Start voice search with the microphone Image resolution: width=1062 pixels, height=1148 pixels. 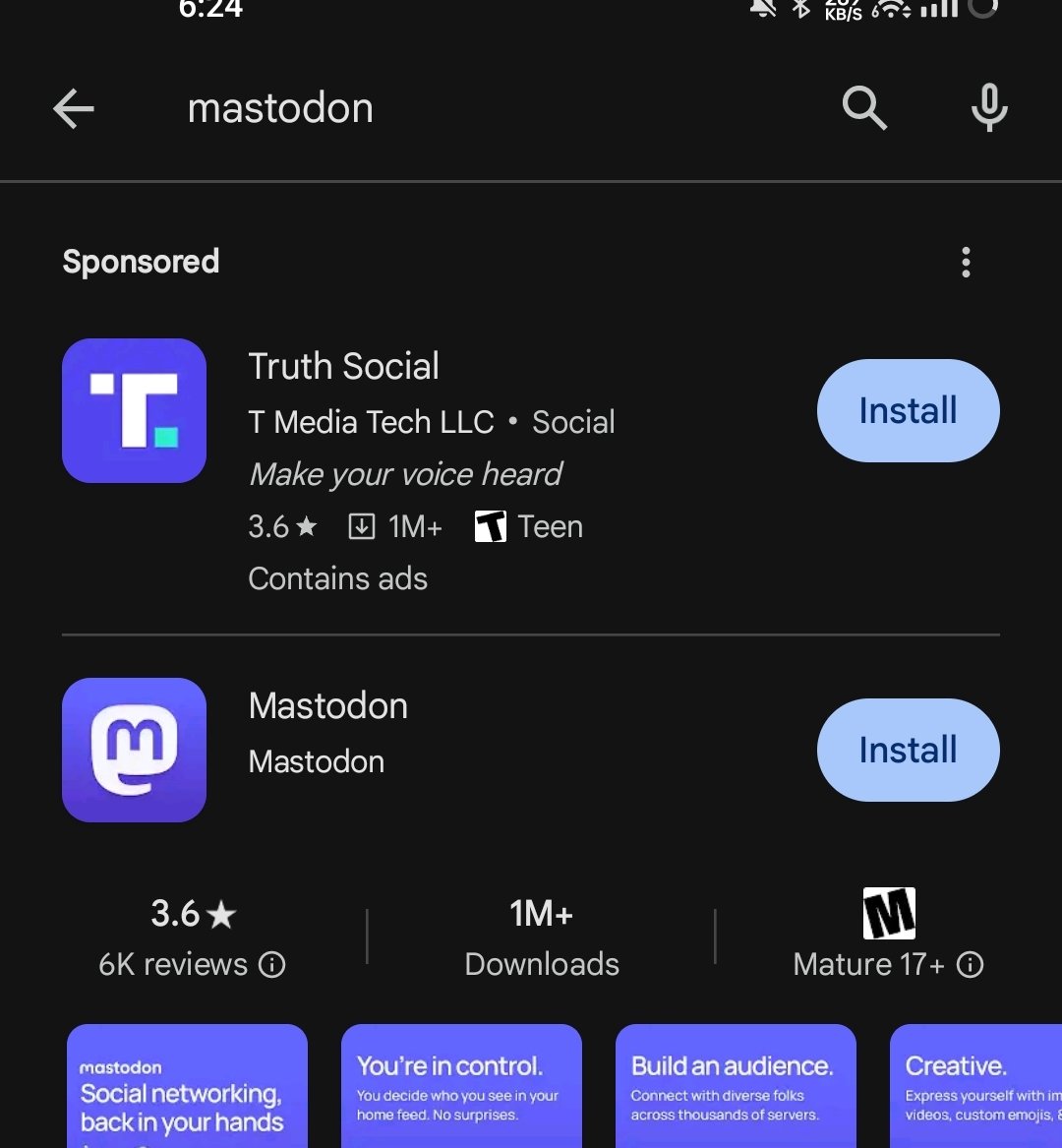tap(988, 107)
